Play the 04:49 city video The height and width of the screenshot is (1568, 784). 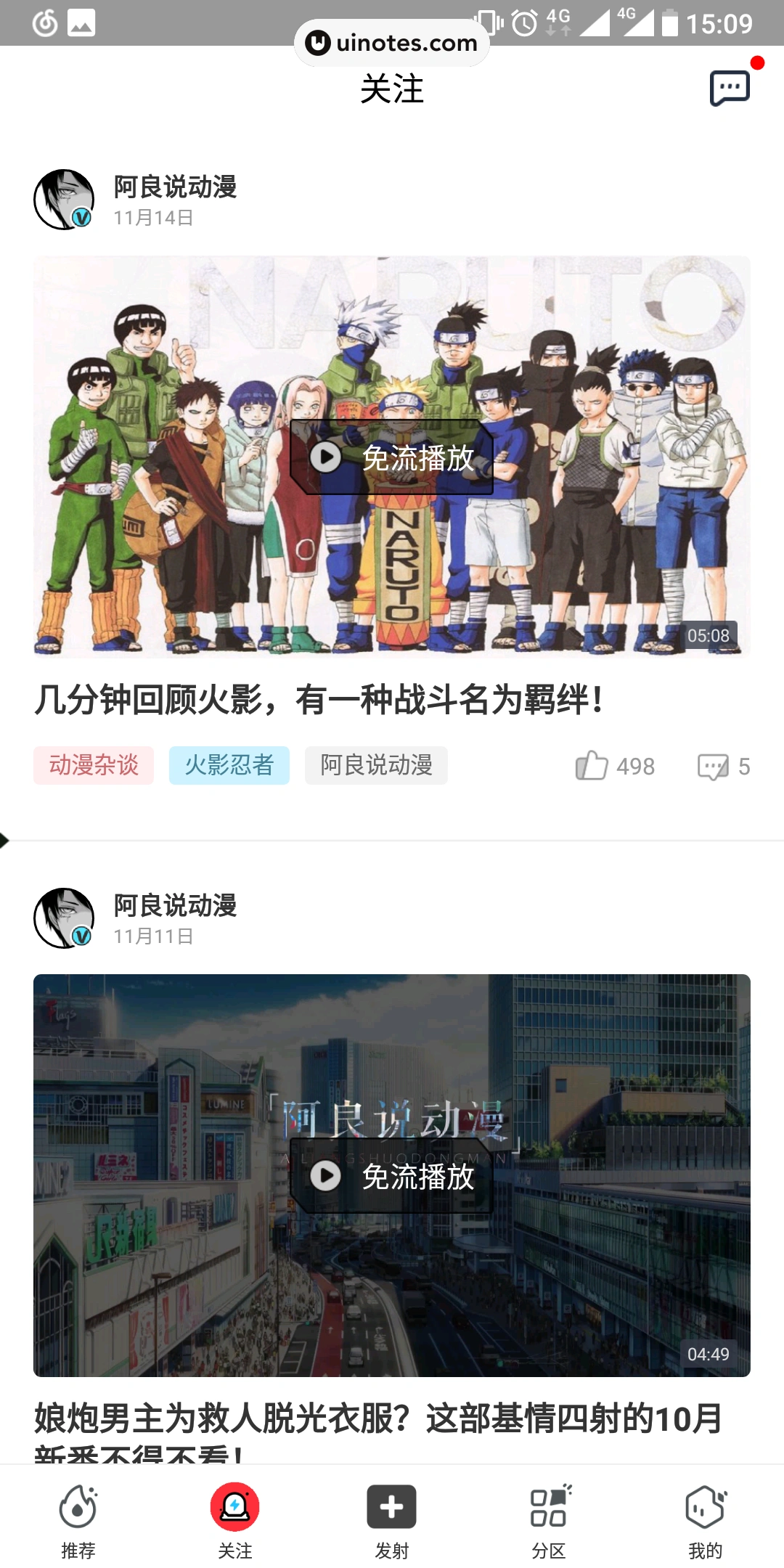pyautogui.click(x=392, y=1176)
